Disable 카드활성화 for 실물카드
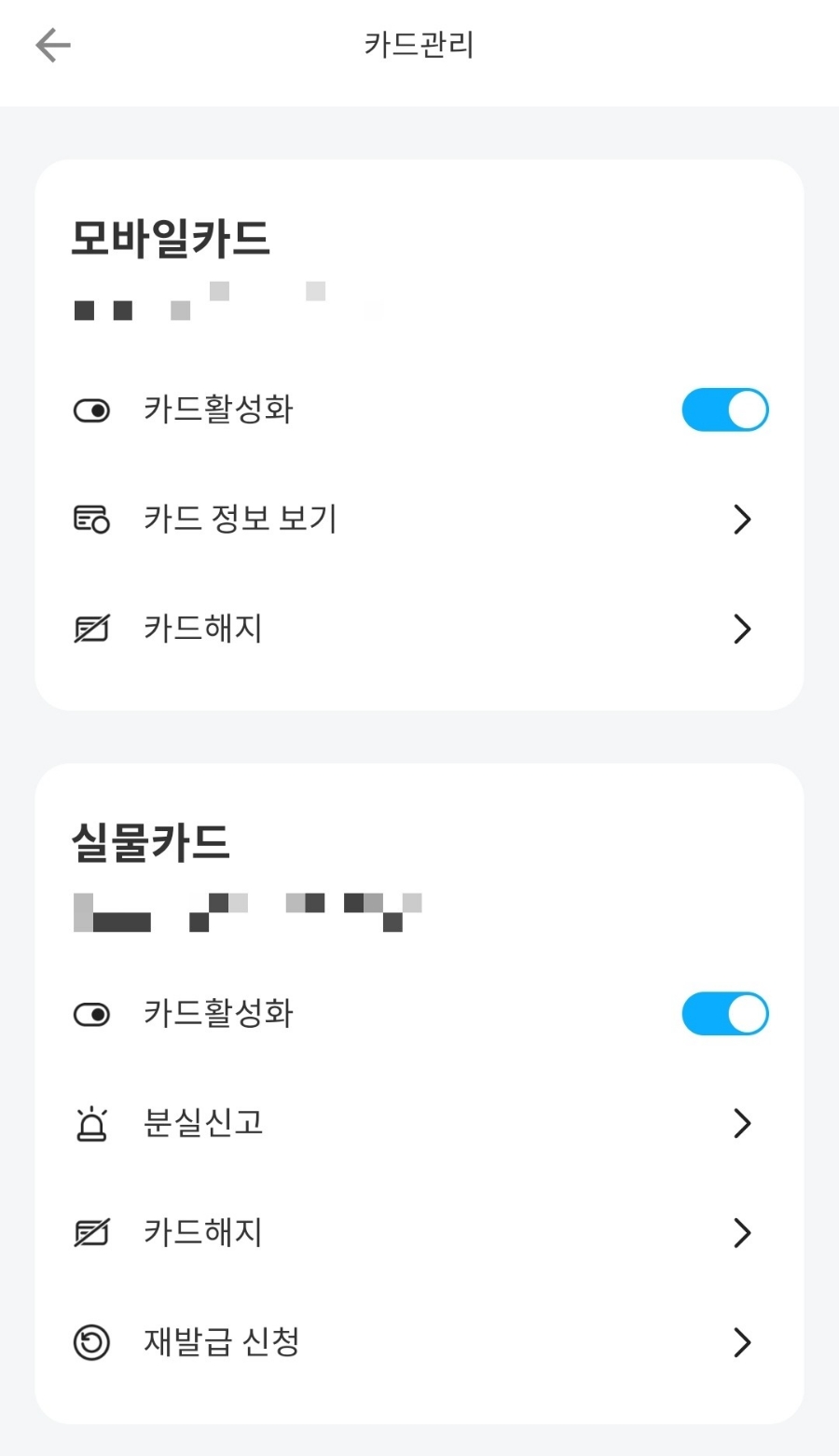Screen dimensions: 839x1456 click(x=724, y=1014)
